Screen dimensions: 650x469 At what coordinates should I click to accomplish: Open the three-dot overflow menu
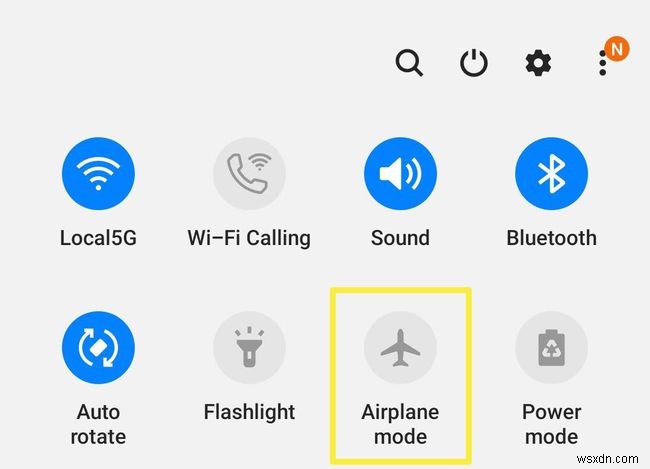[x=603, y=64]
